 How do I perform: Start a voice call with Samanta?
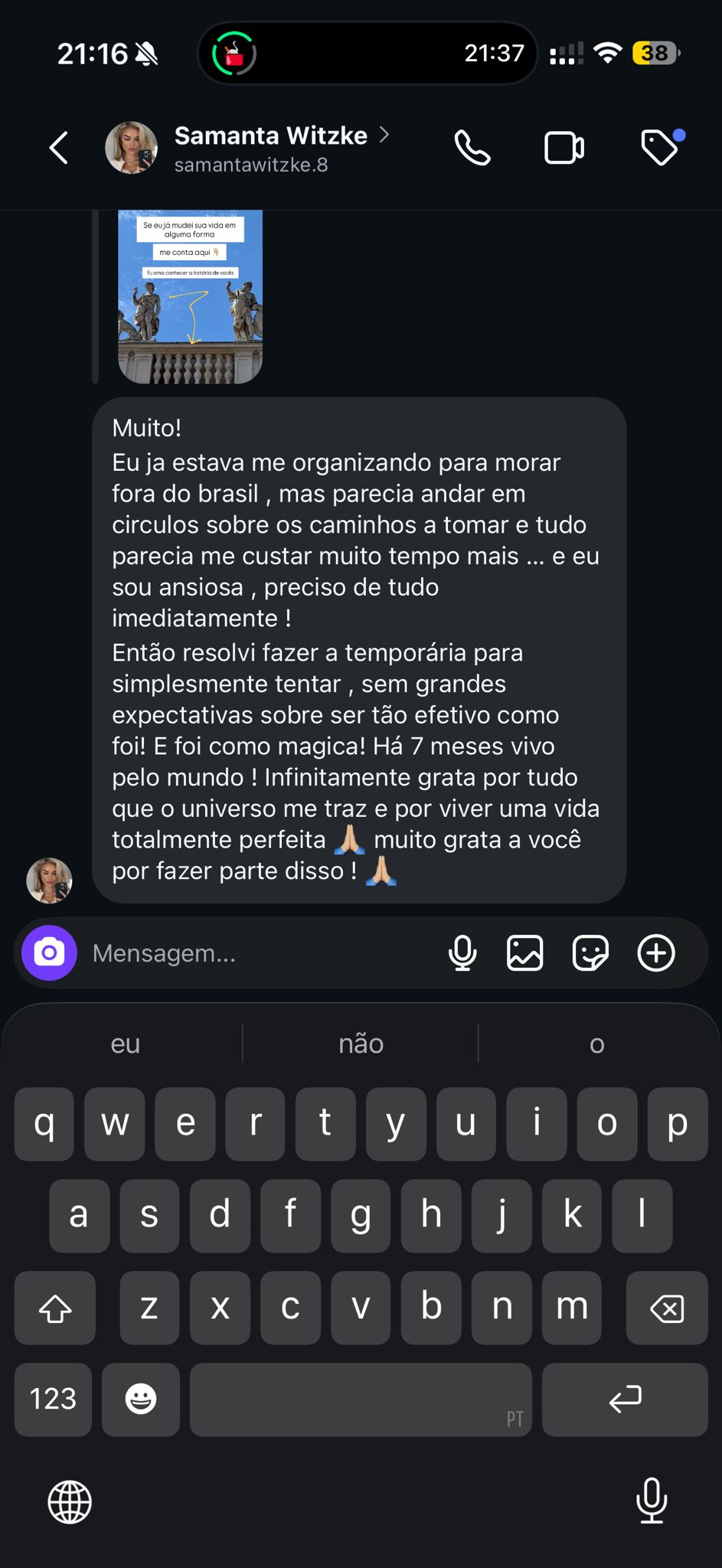tap(472, 148)
